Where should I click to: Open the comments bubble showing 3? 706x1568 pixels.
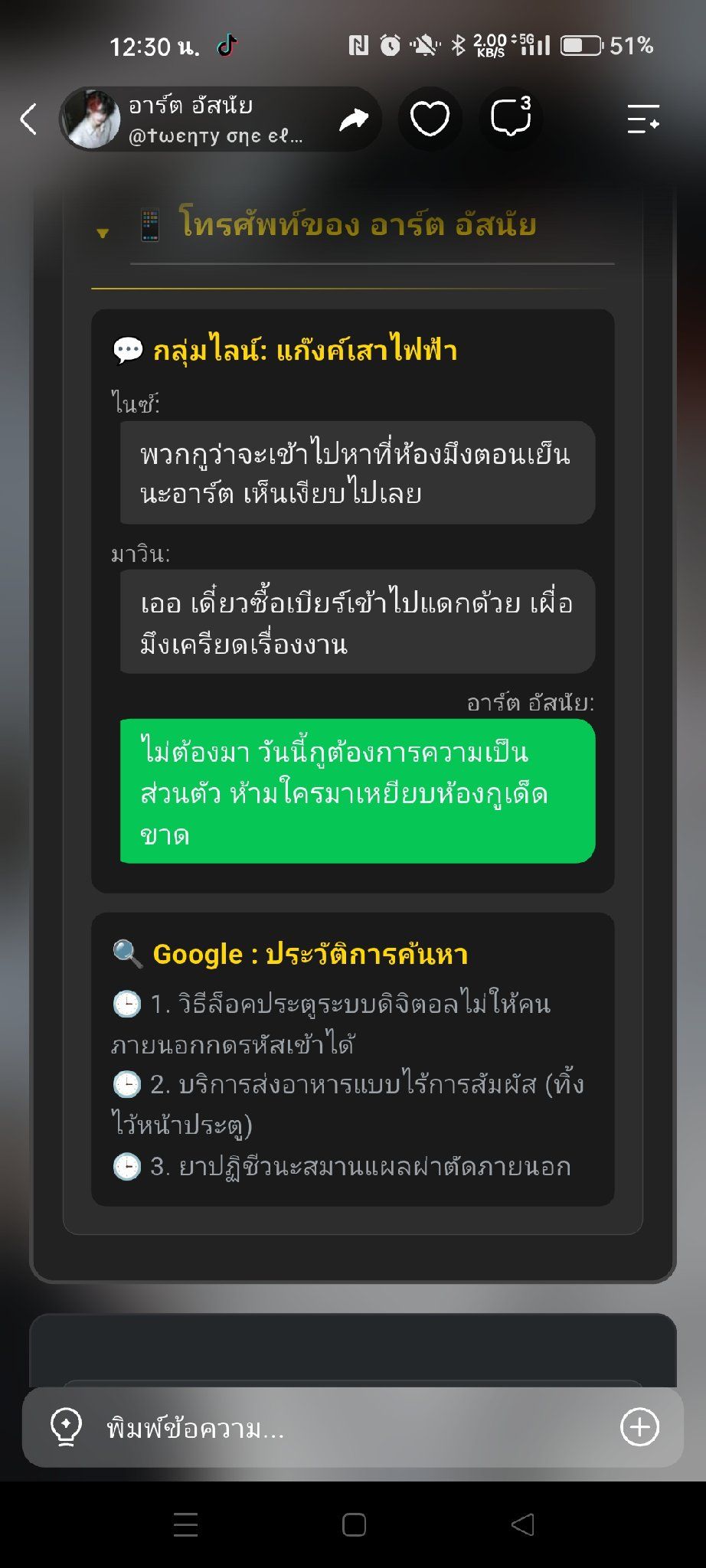511,119
